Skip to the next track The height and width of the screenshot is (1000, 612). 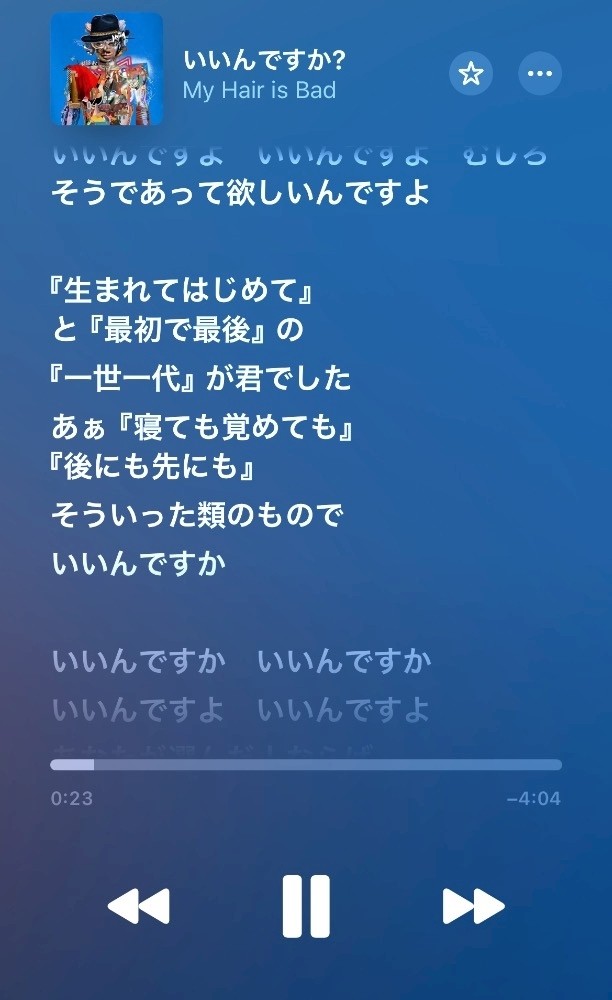pos(473,906)
